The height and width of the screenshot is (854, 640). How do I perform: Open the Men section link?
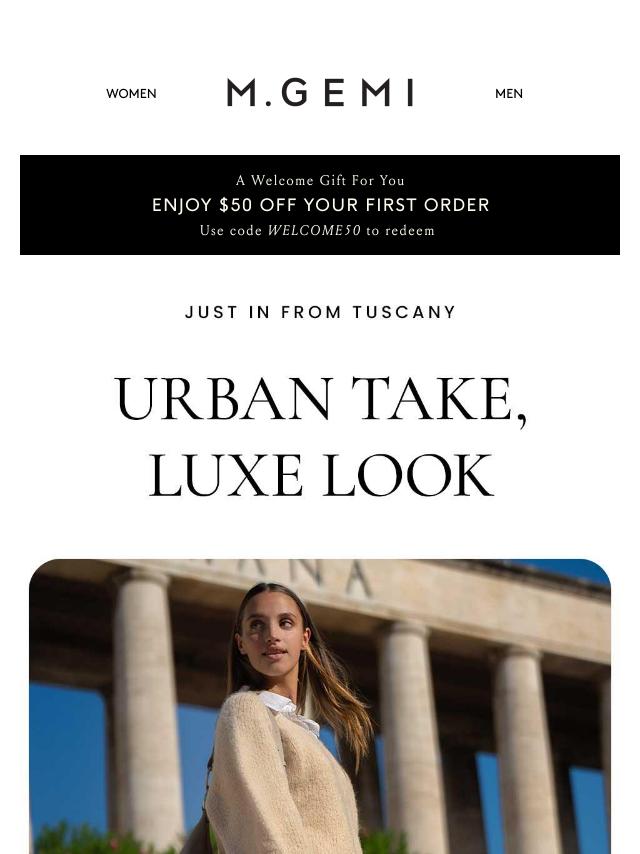[x=508, y=94]
